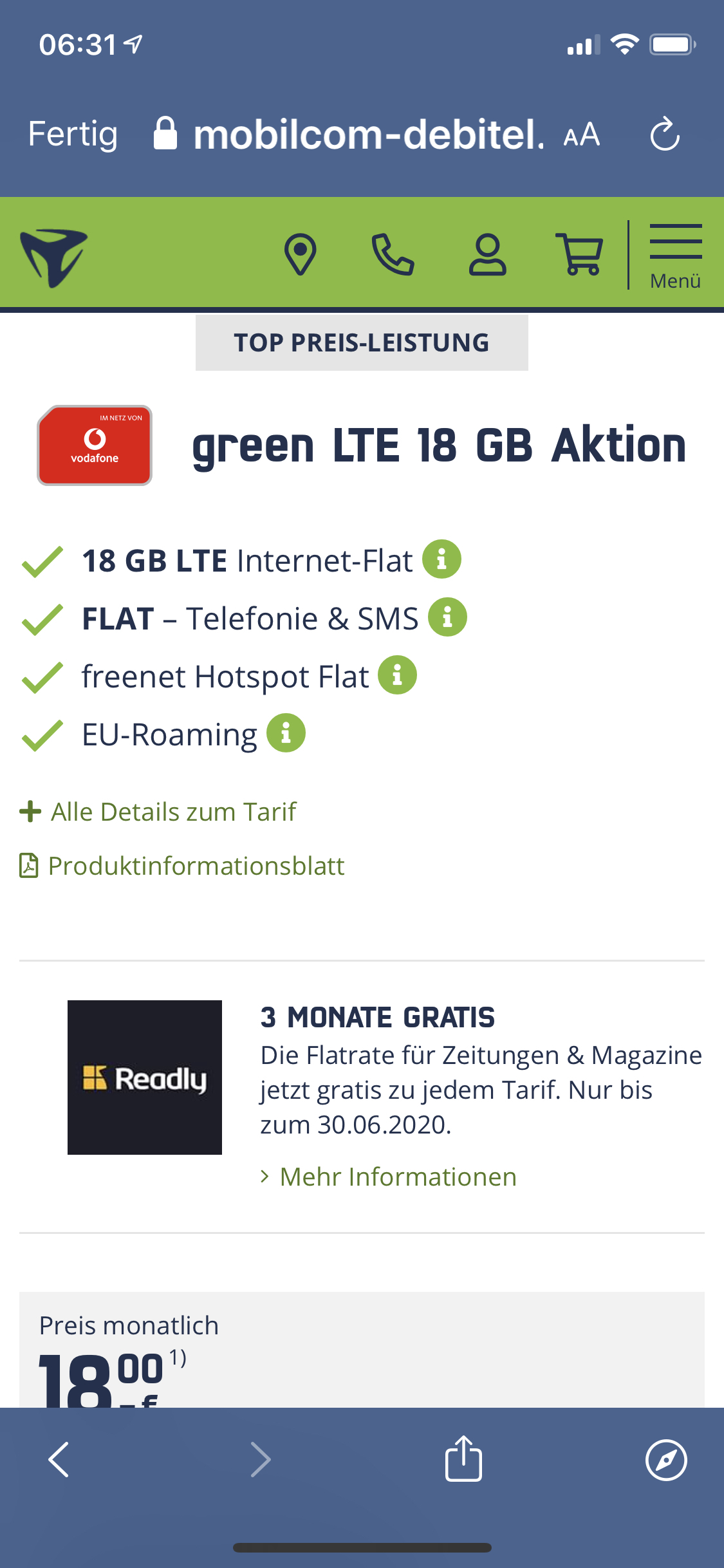The width and height of the screenshot is (724, 1568).
Task: Open the user account icon
Action: click(487, 255)
